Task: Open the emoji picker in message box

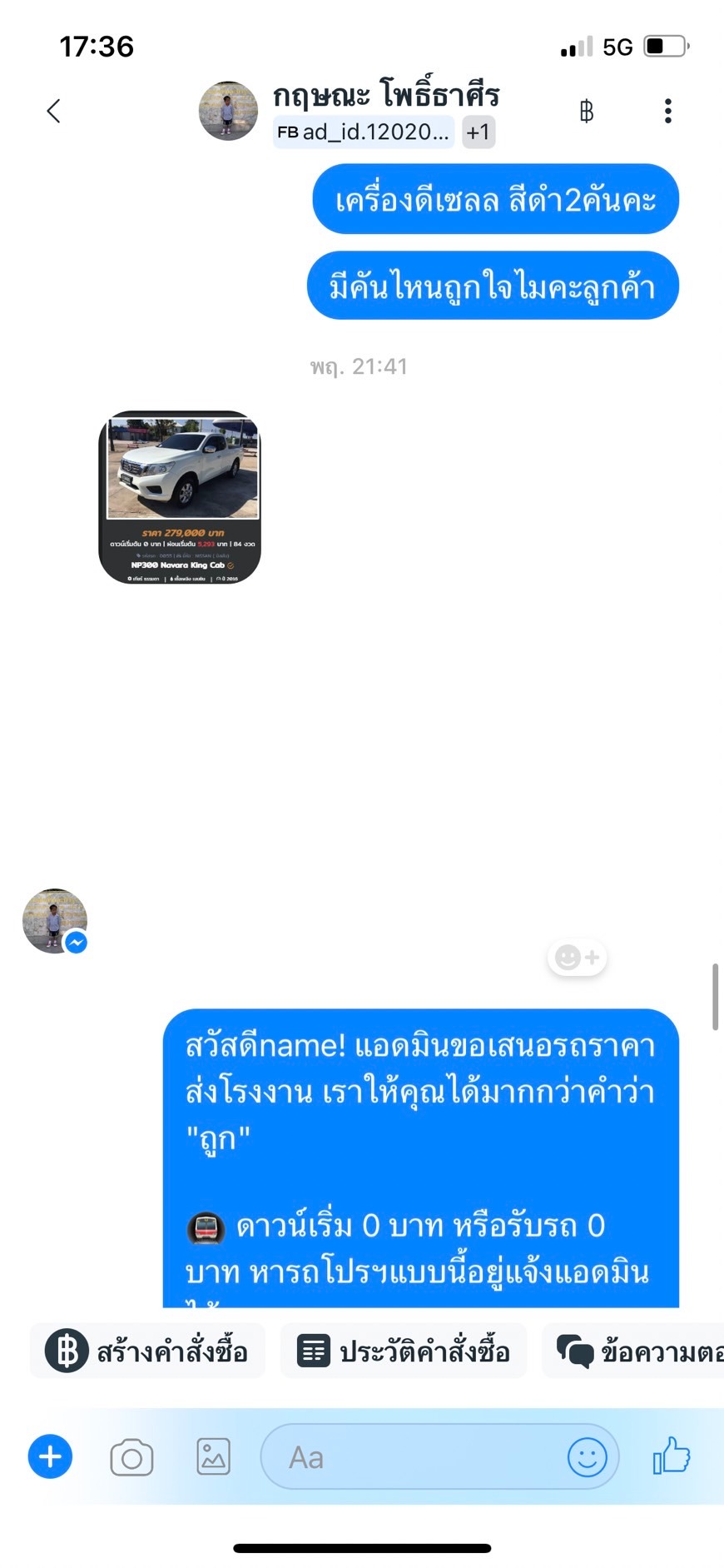Action: [587, 1457]
